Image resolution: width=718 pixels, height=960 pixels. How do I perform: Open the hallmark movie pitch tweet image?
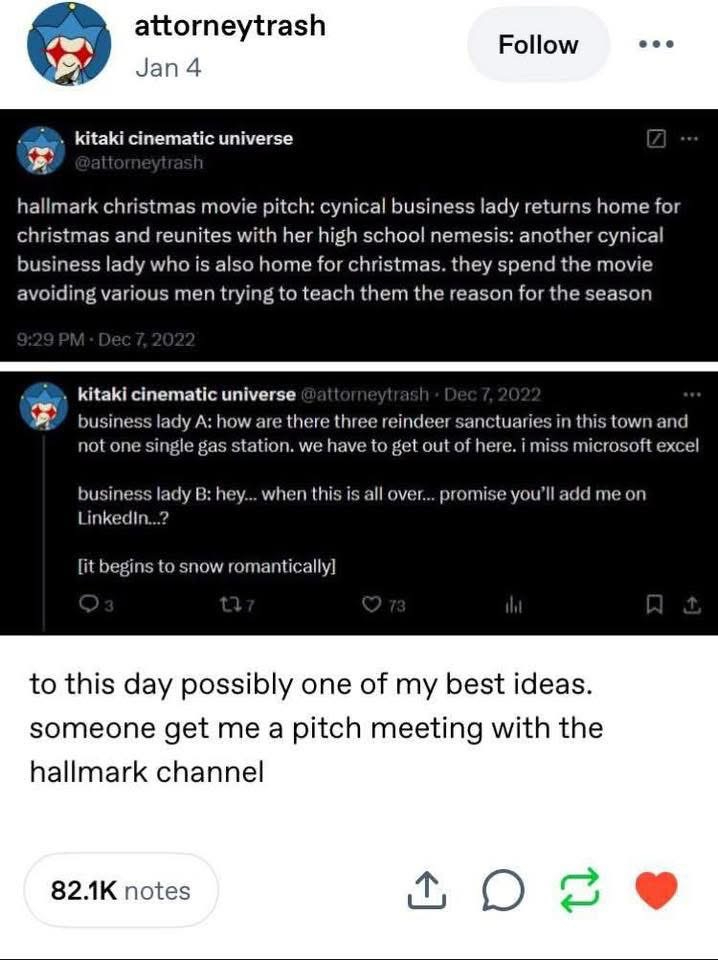(x=359, y=235)
